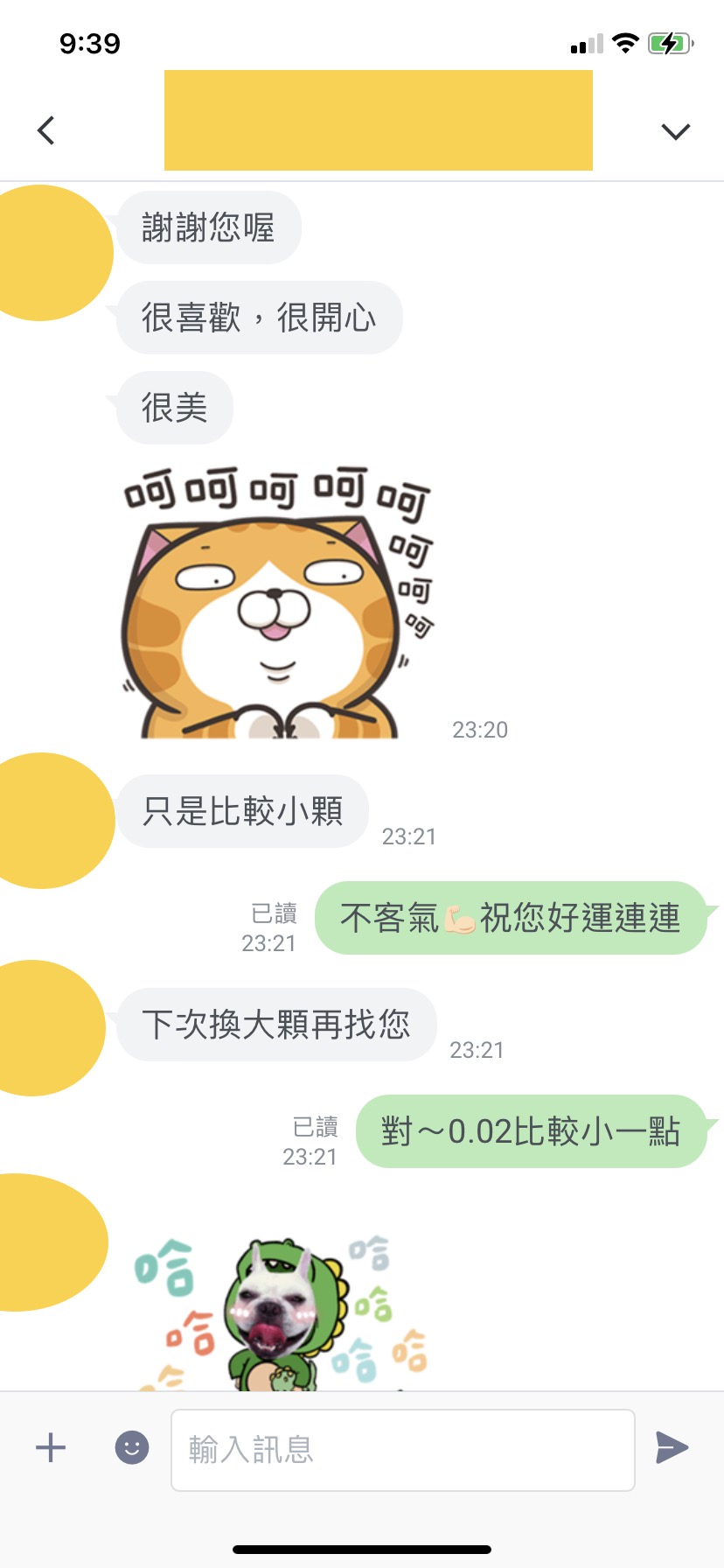
Task: Tap the 哈哈 dinosaur dog sticker
Action: click(280, 1312)
